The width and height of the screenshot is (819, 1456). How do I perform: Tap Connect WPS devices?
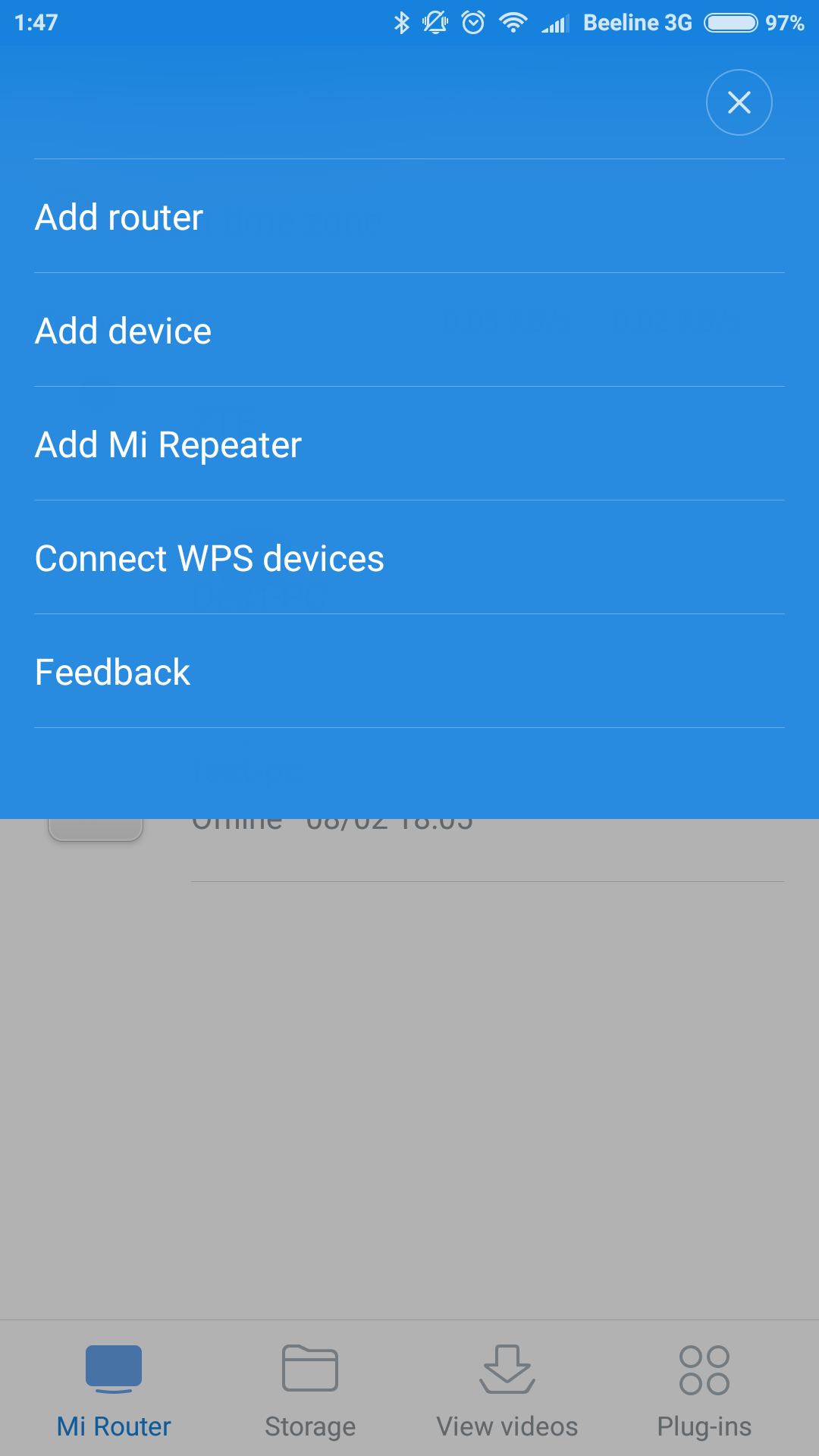pos(409,557)
